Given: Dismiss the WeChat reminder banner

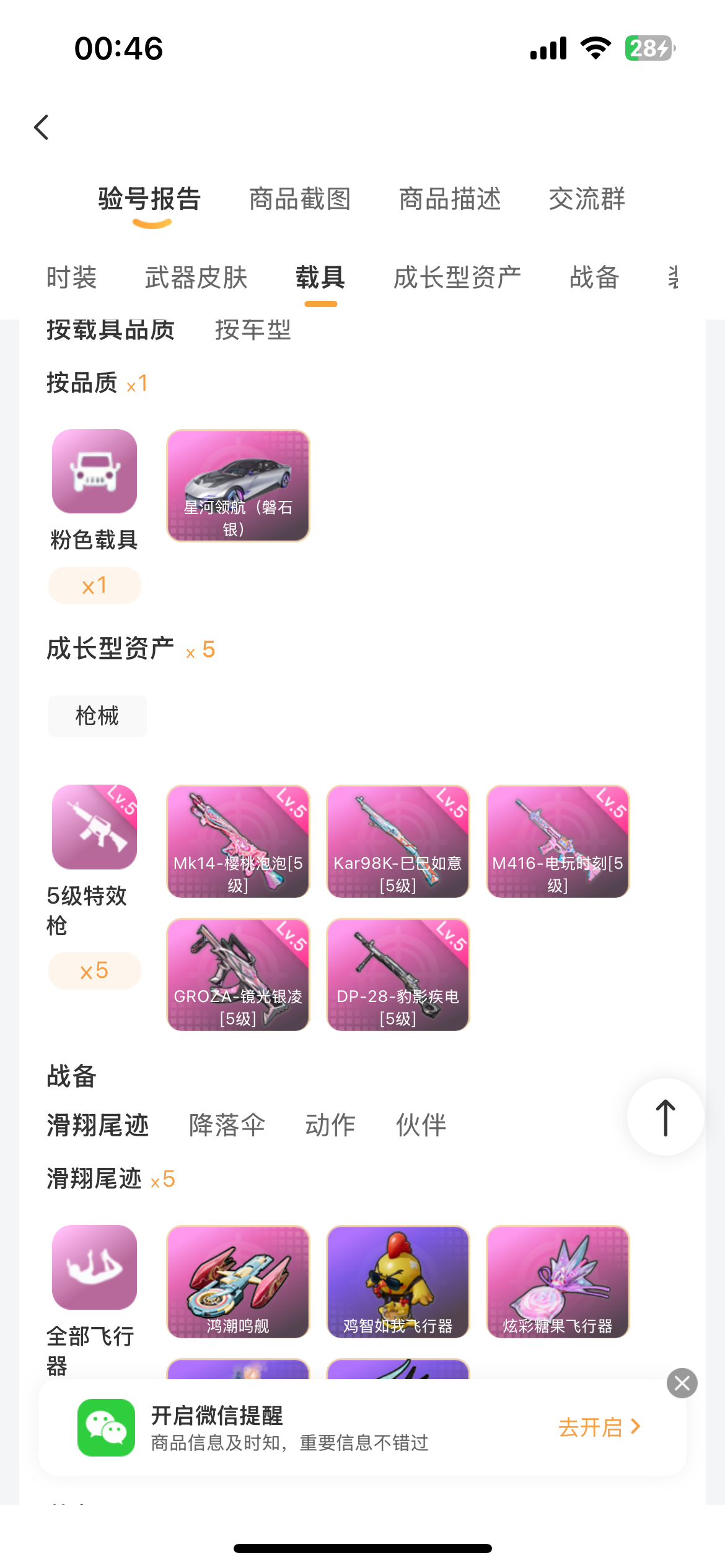Looking at the screenshot, I should (682, 1383).
